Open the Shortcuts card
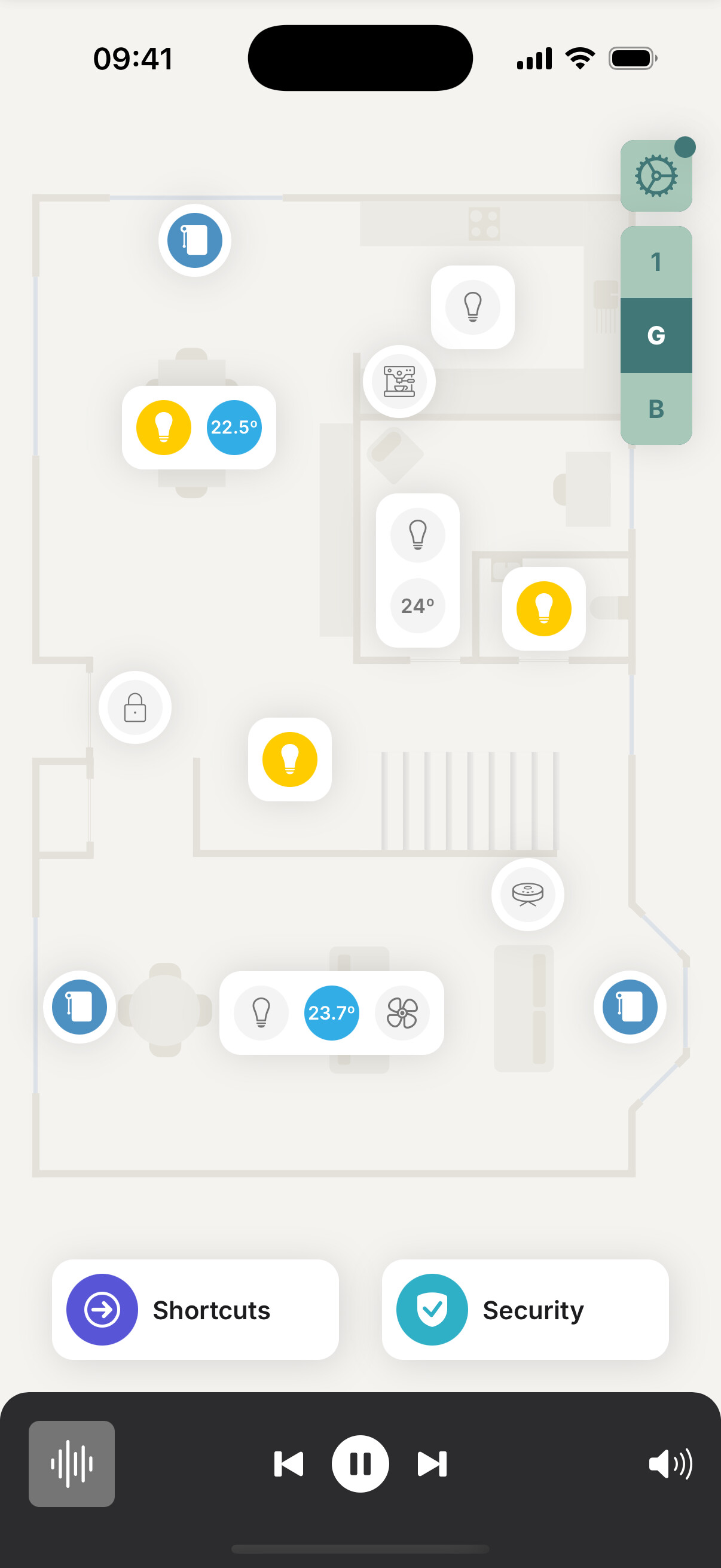The height and width of the screenshot is (1568, 721). (195, 1309)
